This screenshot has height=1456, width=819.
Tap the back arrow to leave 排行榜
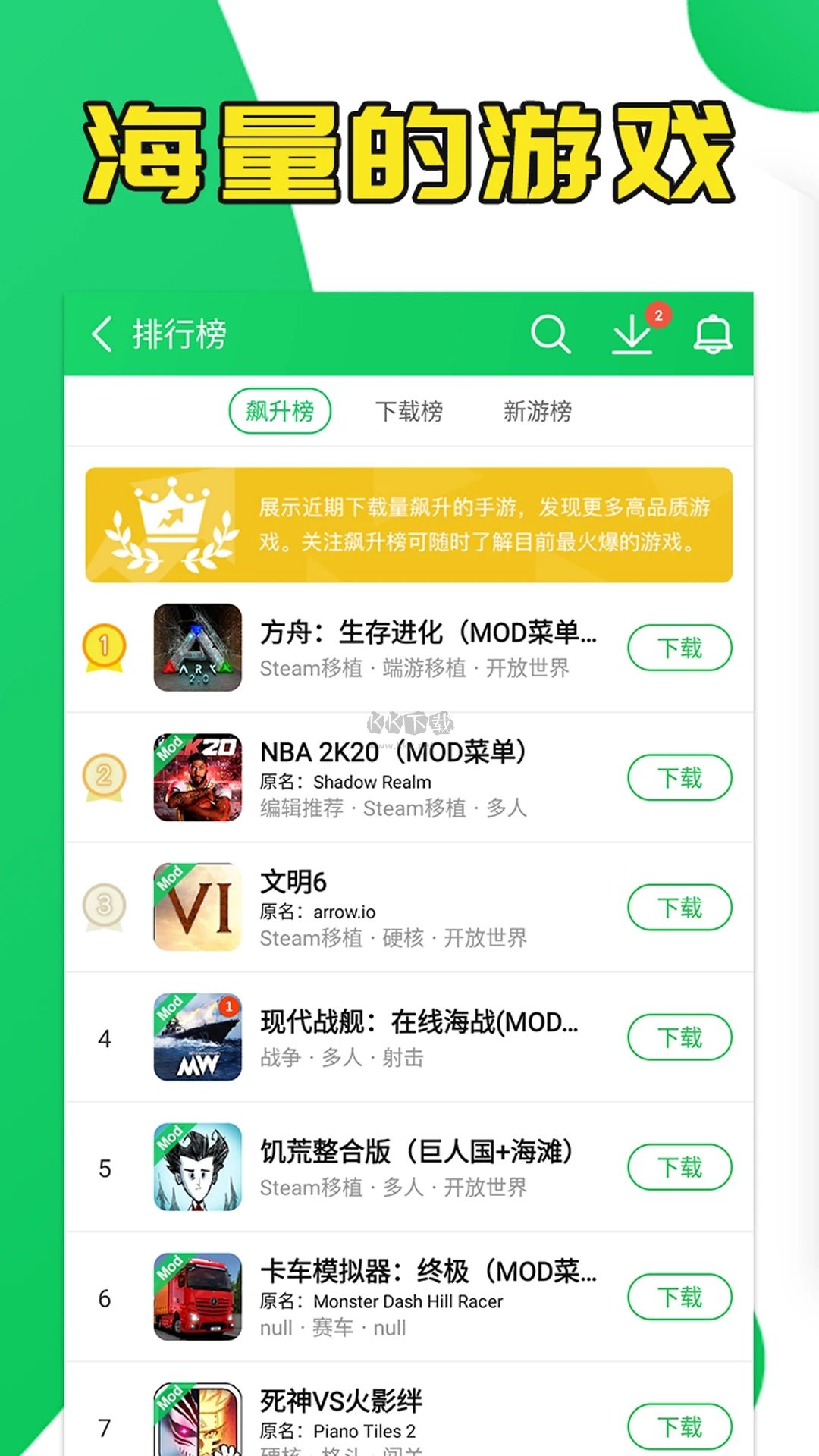click(102, 334)
